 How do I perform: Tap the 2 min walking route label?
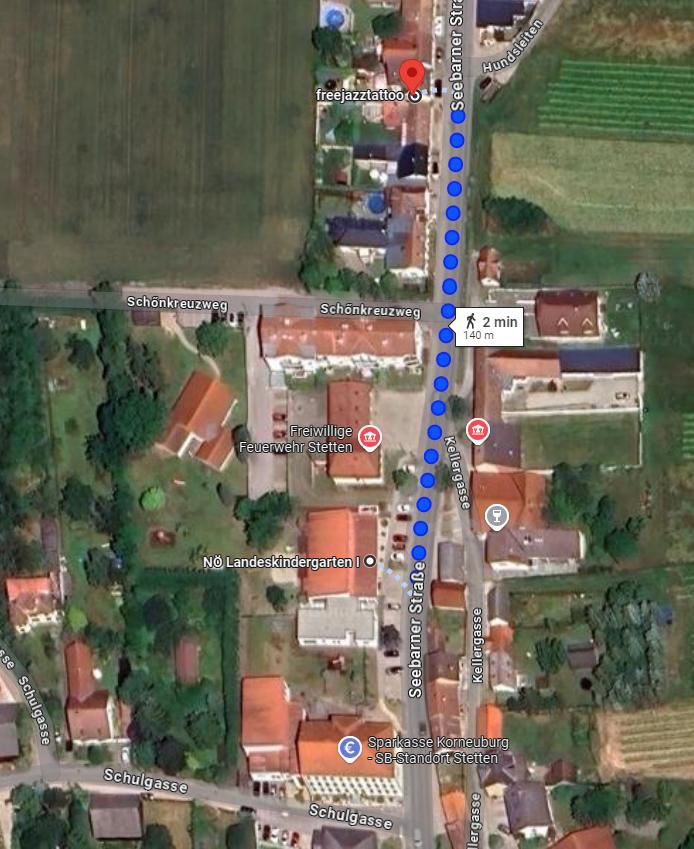coord(489,327)
